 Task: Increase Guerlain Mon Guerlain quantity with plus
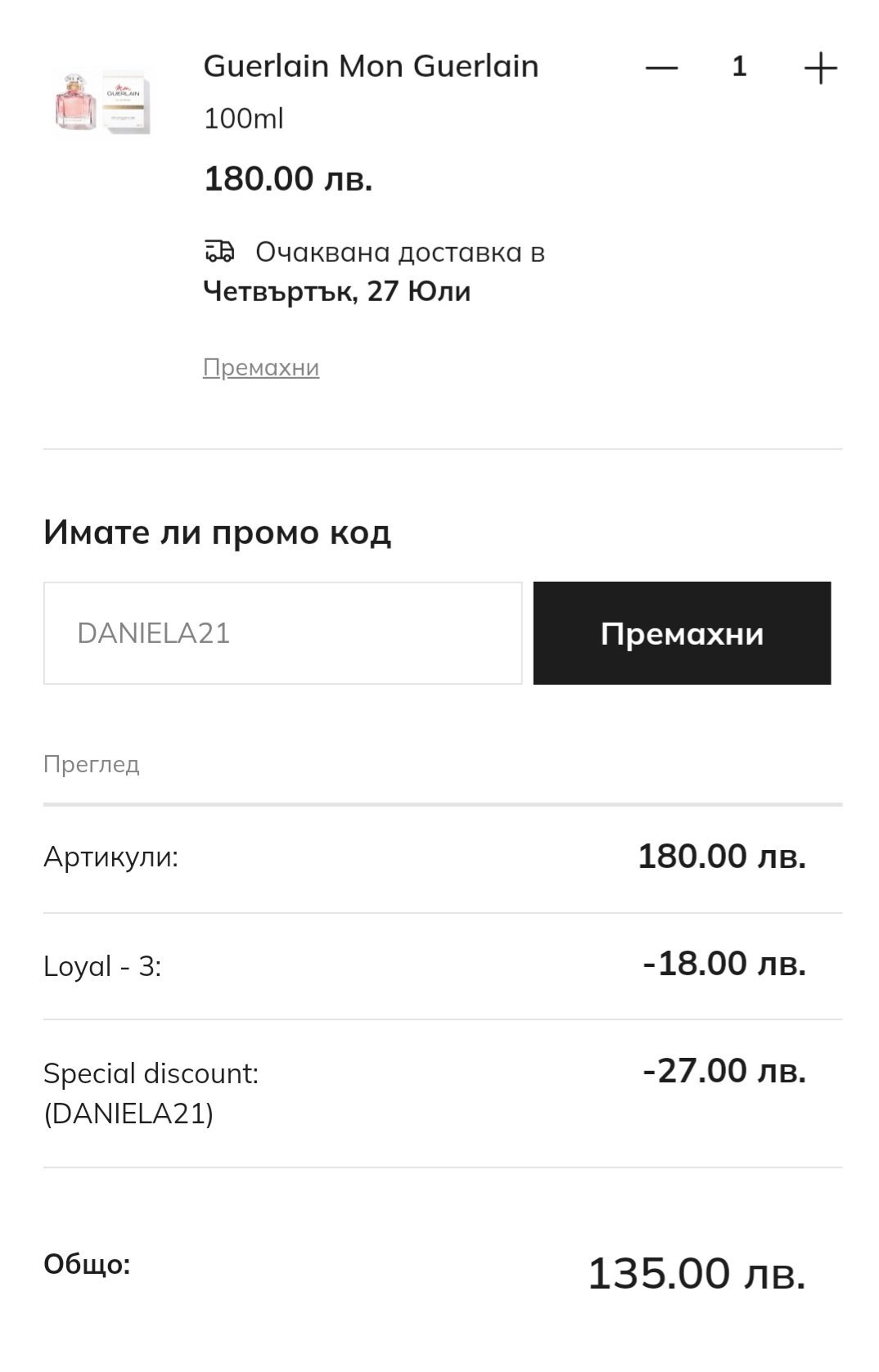pyautogui.click(x=820, y=67)
